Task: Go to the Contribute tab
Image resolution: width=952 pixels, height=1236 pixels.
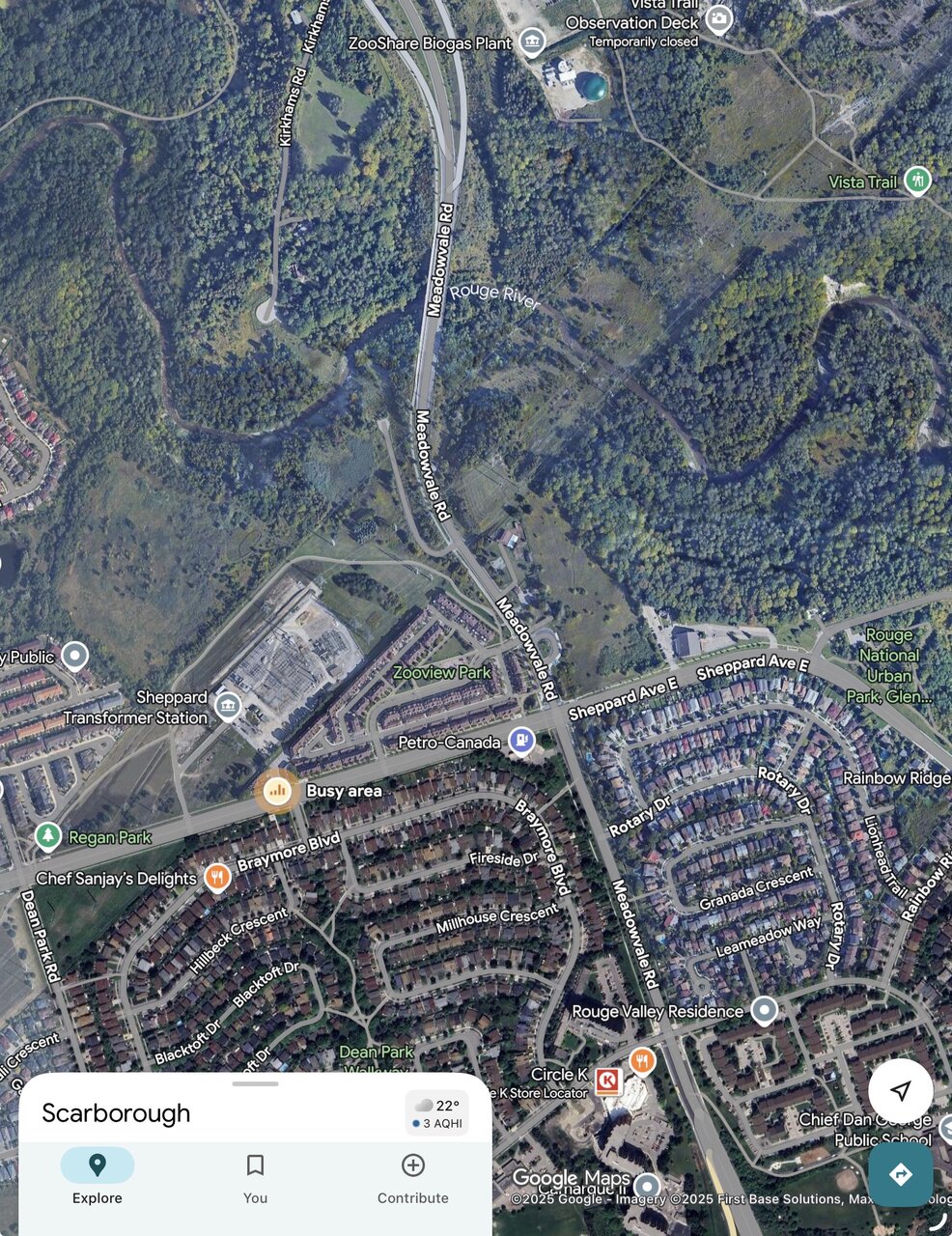Action: click(412, 1176)
